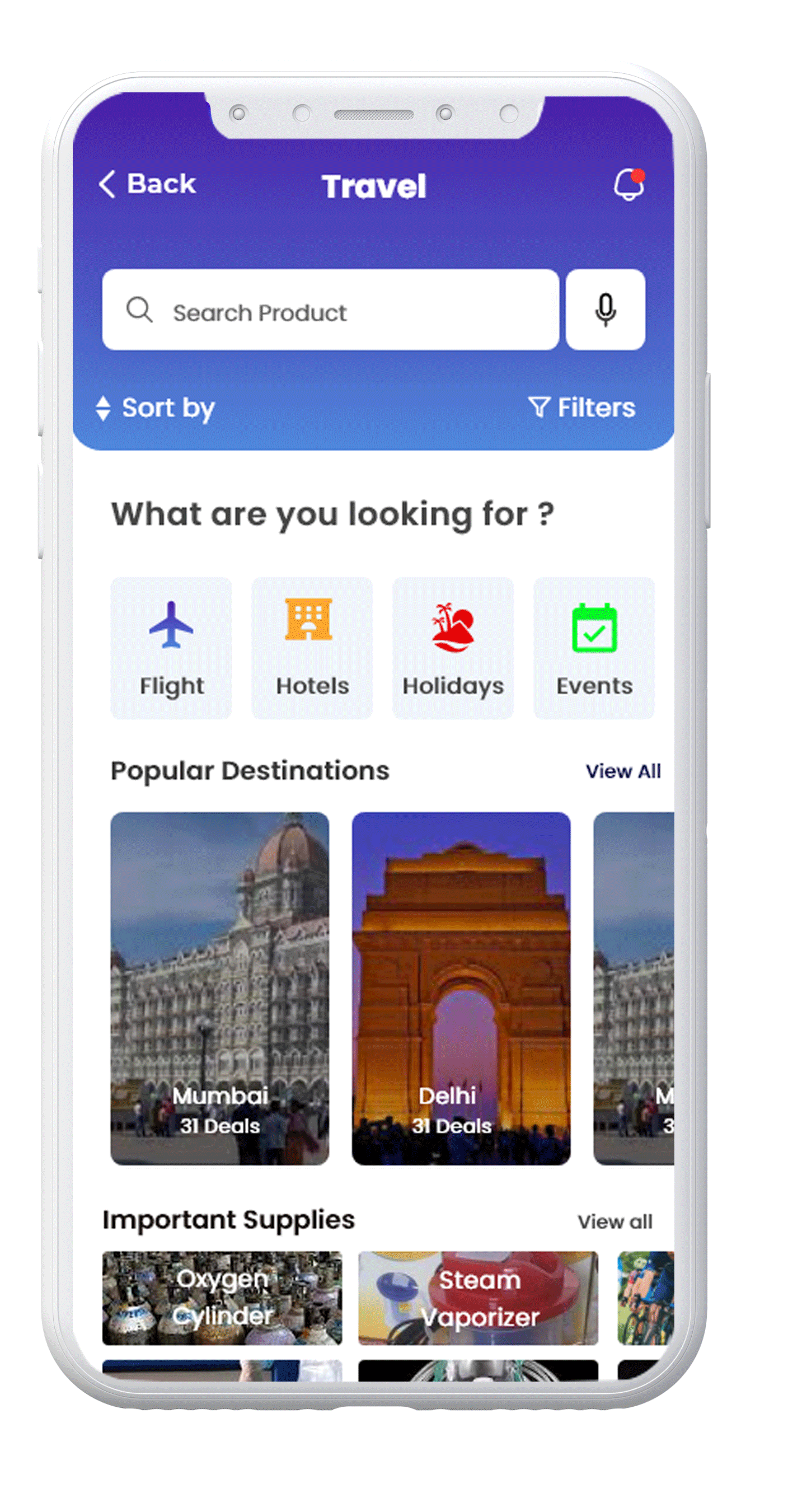Start voice search with the microphone
Viewport: 788px width, 1512px height.
click(605, 310)
